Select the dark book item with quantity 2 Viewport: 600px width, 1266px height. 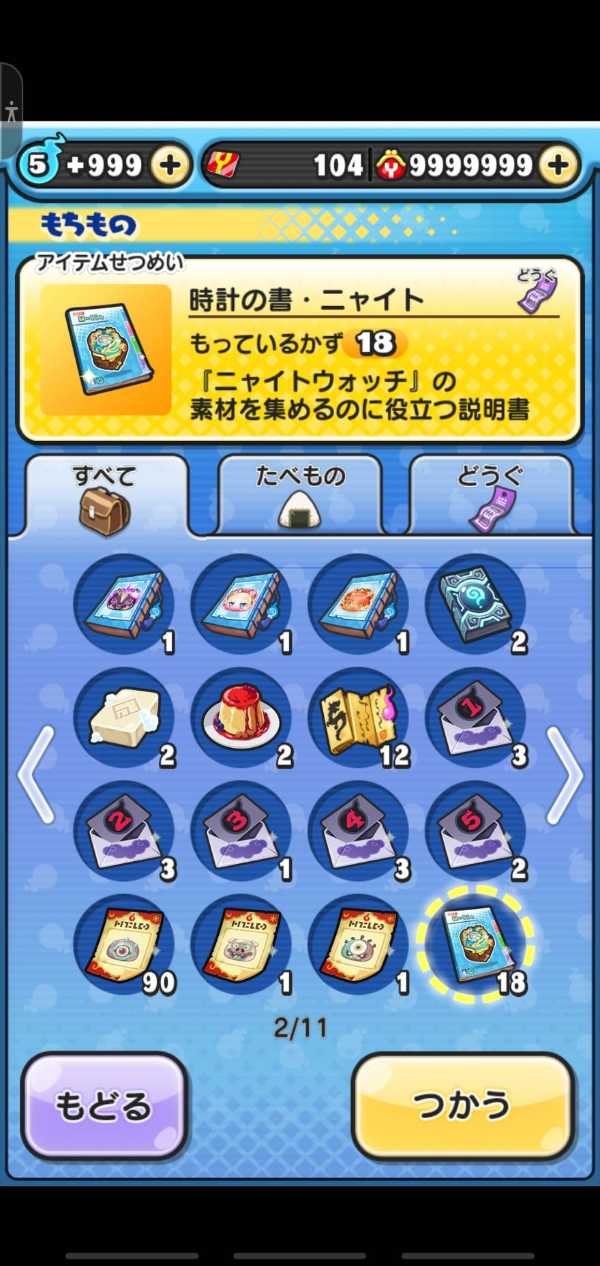coord(475,603)
